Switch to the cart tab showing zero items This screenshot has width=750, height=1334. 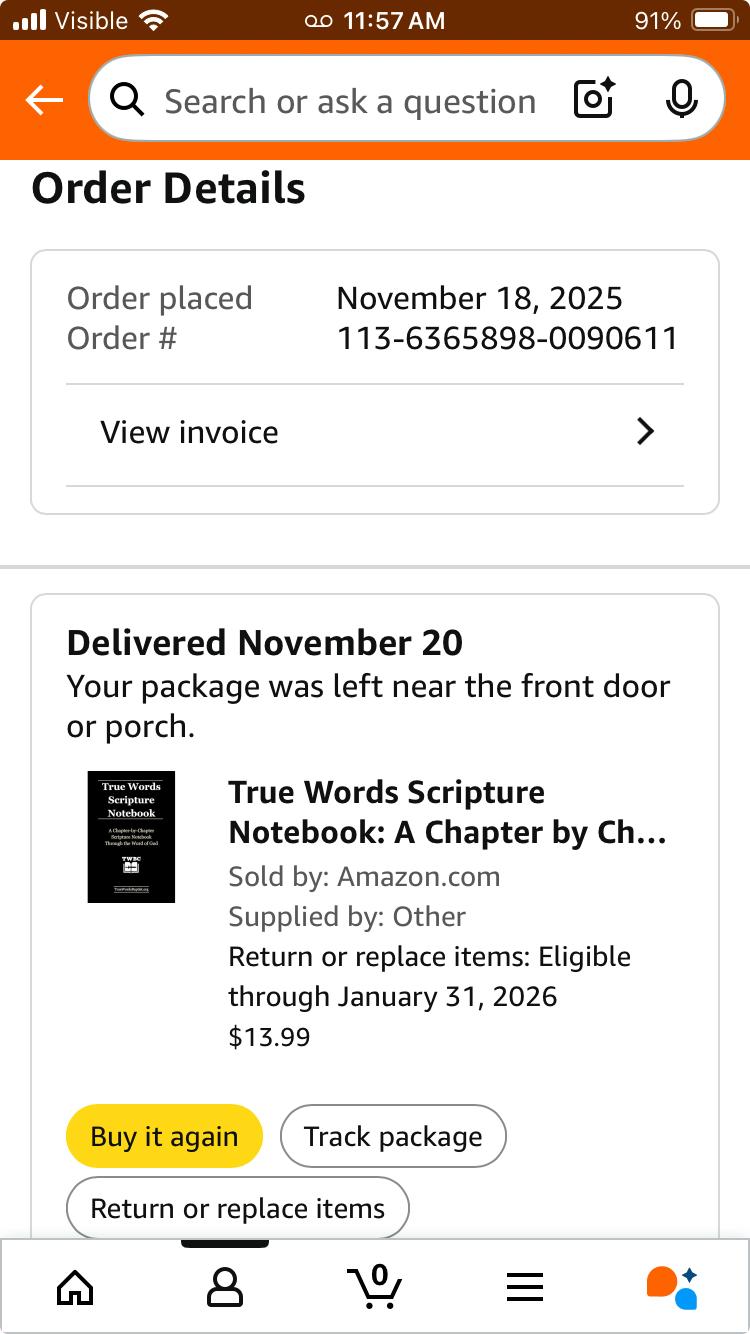coord(375,1287)
